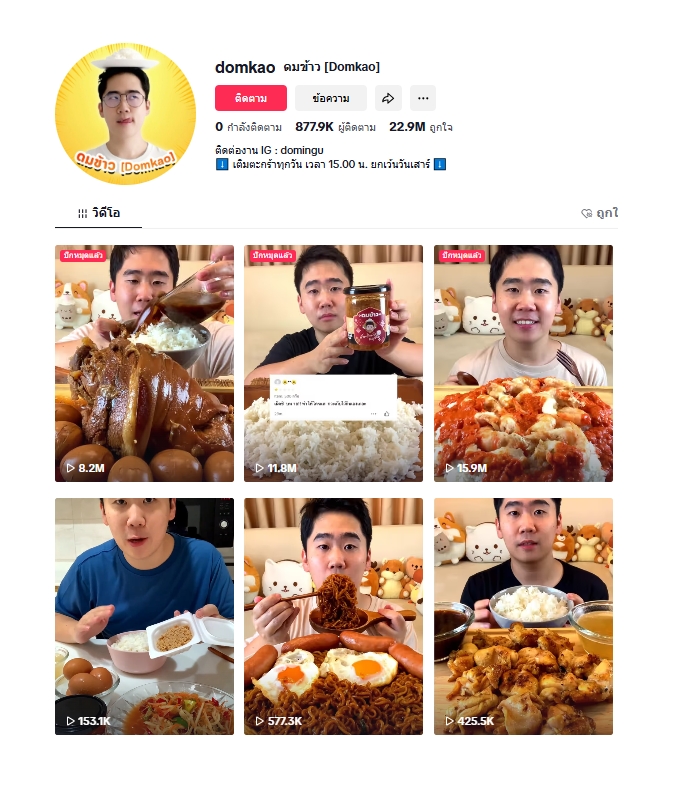Open the video with 425.5K views
This screenshot has width=675, height=793.
click(x=523, y=616)
